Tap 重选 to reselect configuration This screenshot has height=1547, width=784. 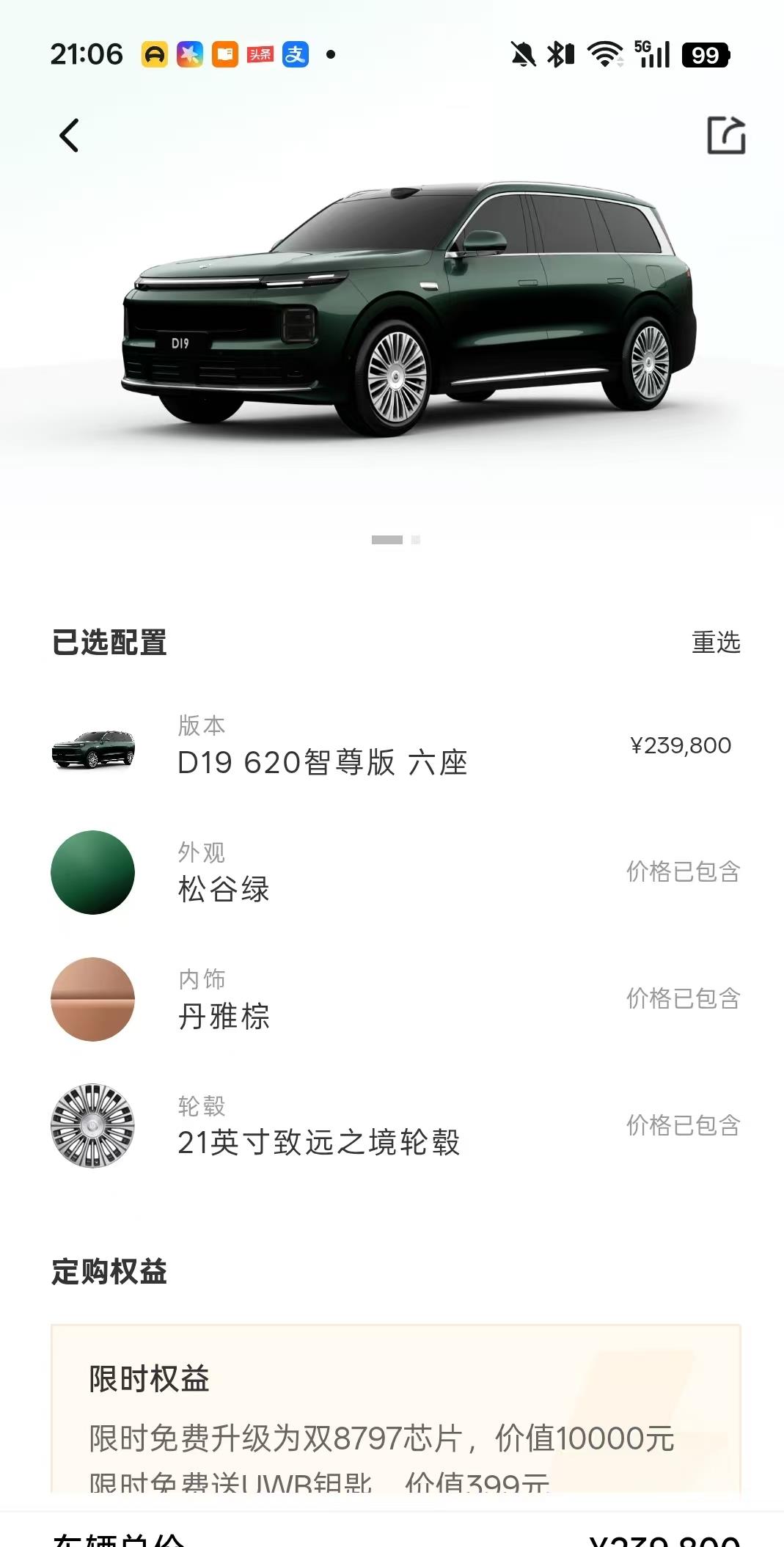pos(715,643)
